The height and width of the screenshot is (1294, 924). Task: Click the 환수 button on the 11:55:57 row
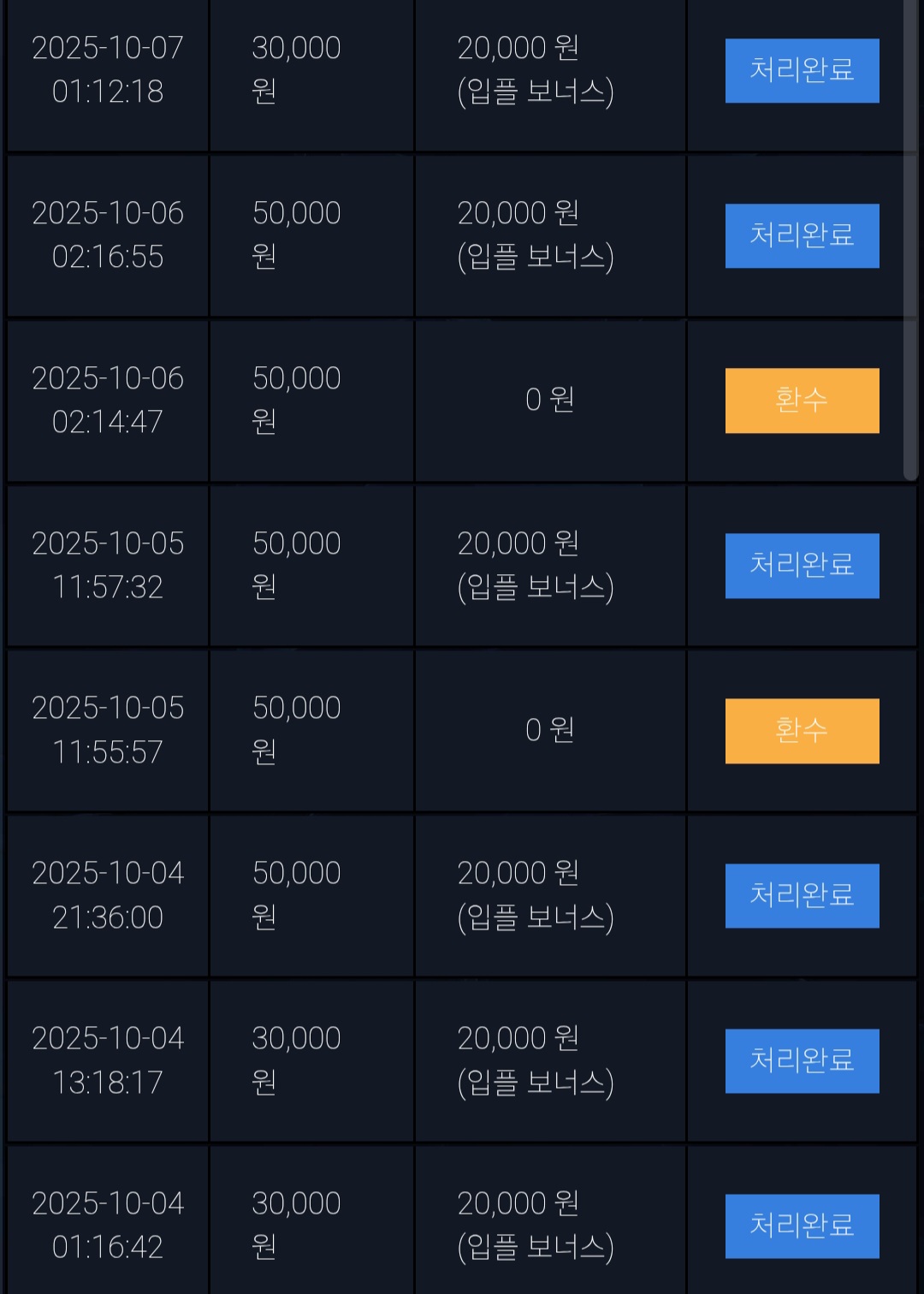coord(802,730)
